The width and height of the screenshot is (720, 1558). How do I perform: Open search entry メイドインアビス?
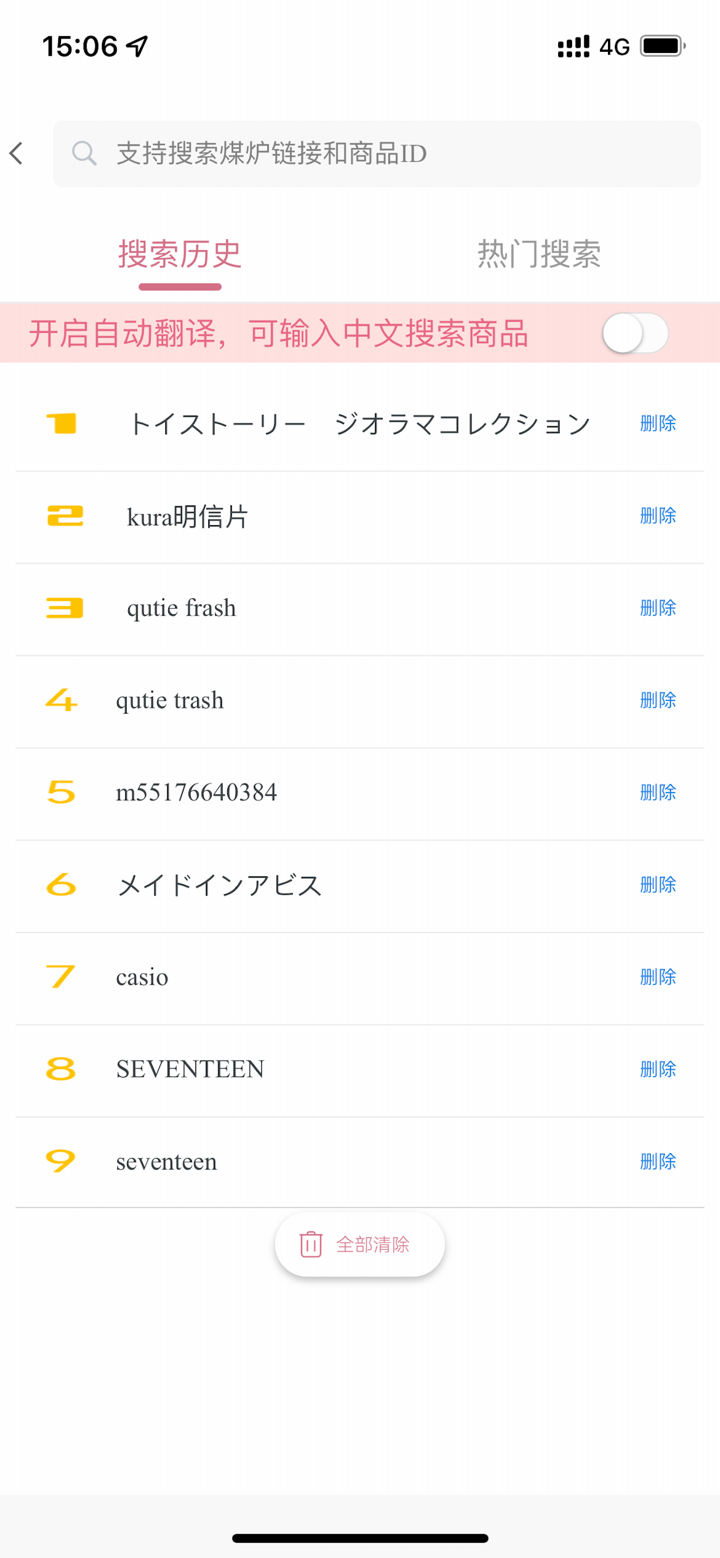[219, 885]
